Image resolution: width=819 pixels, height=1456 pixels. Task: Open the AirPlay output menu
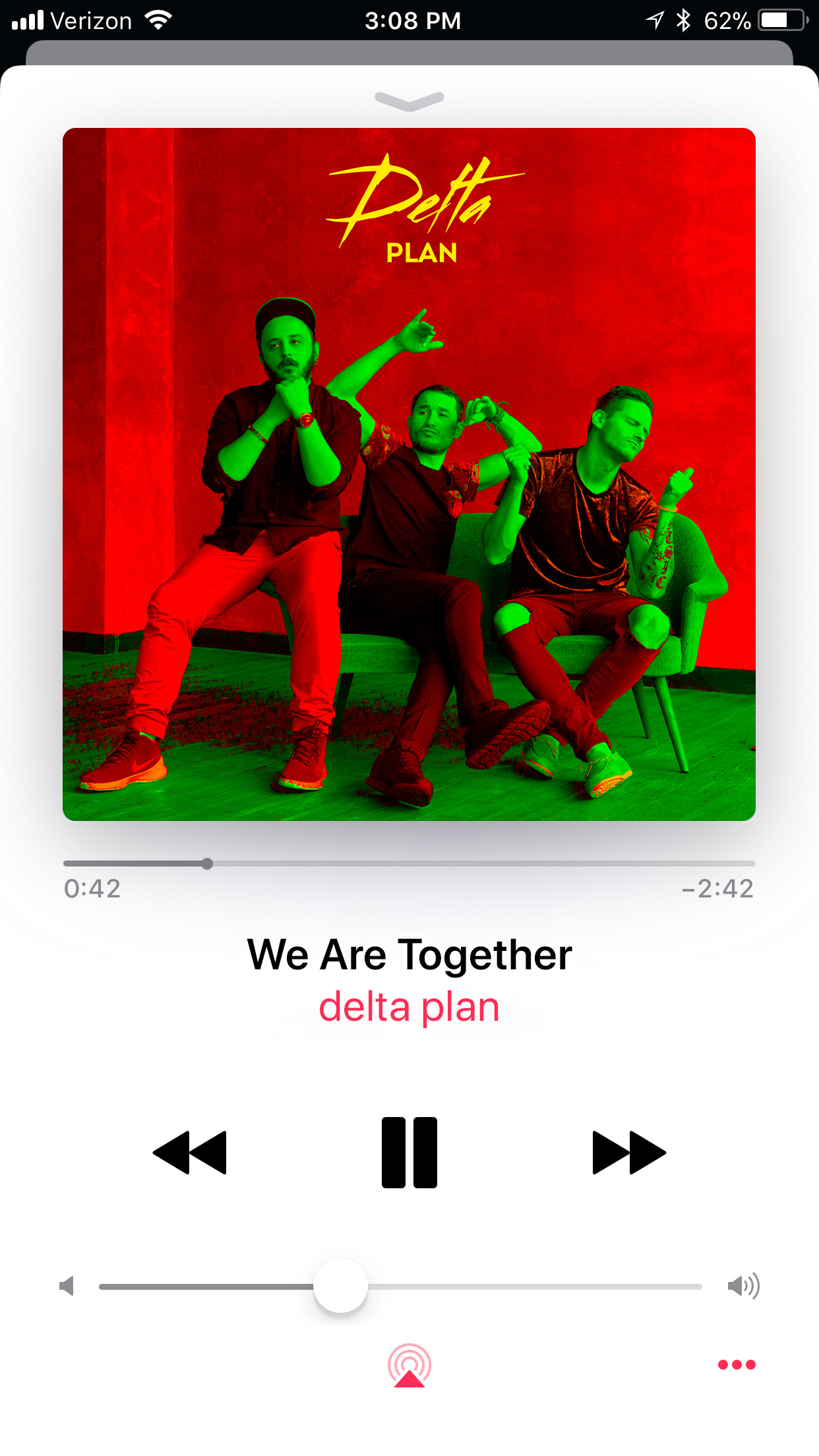tap(409, 1366)
